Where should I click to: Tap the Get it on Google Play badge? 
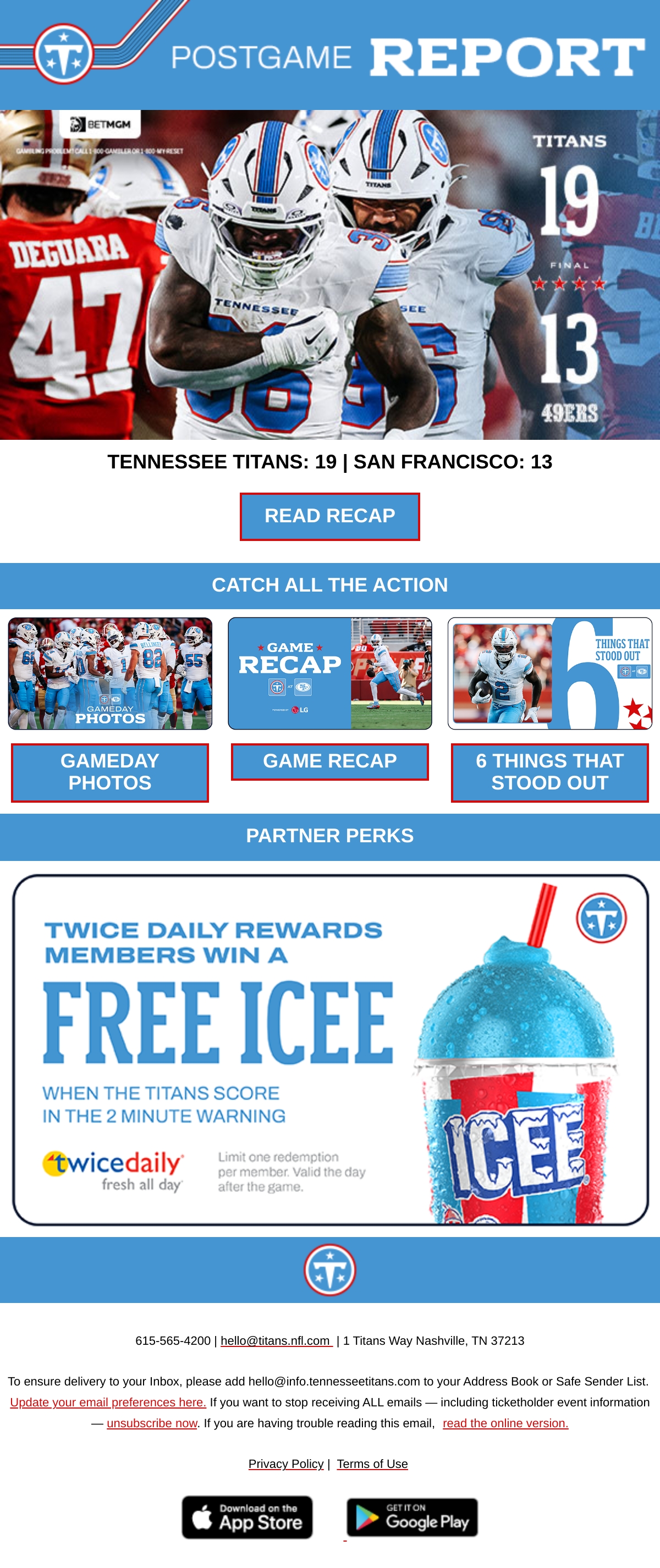412,1517
